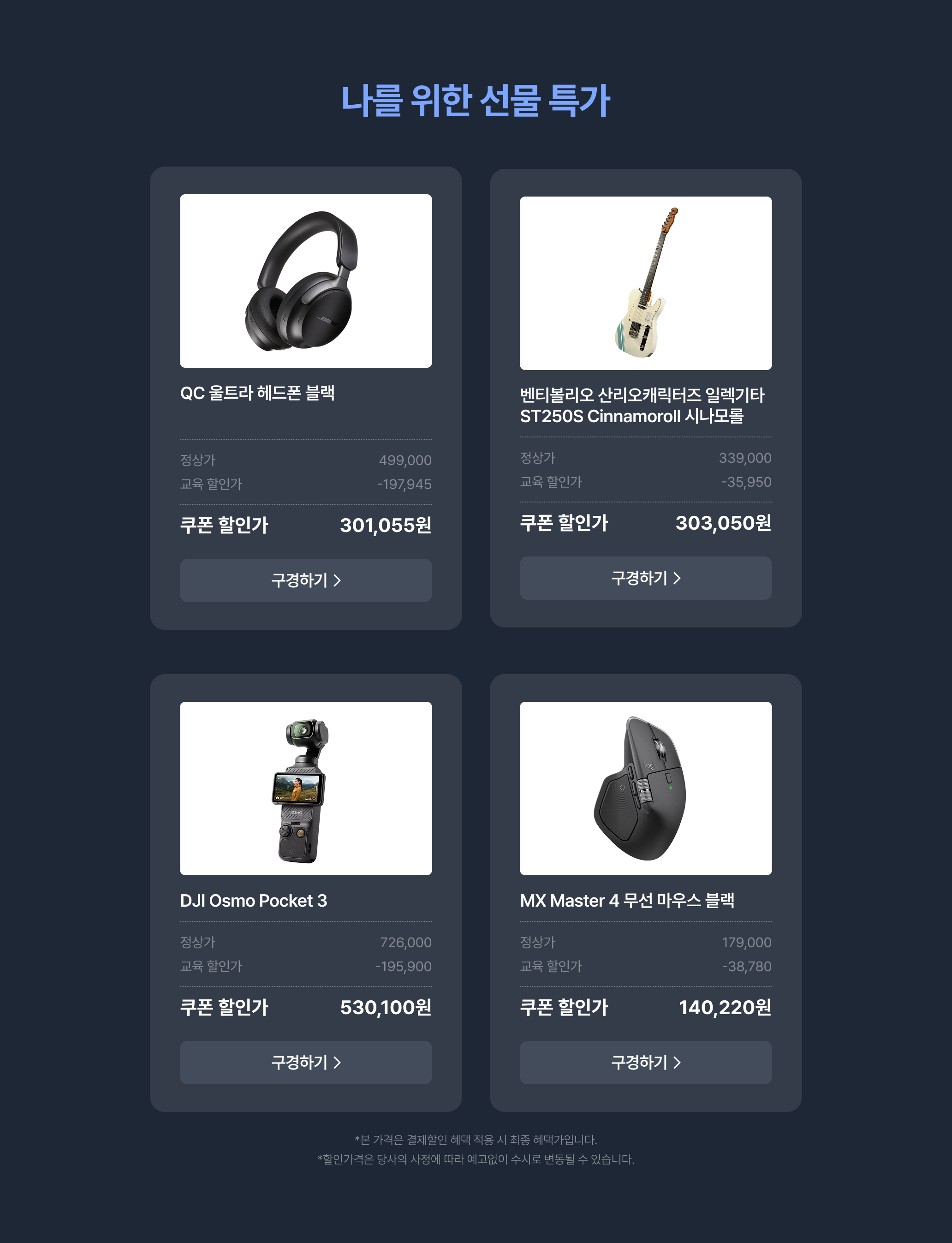Tap 구경하기 for 벤티볼리오 시나모롤 일렉기타
This screenshot has width=952, height=1243.
[x=645, y=578]
